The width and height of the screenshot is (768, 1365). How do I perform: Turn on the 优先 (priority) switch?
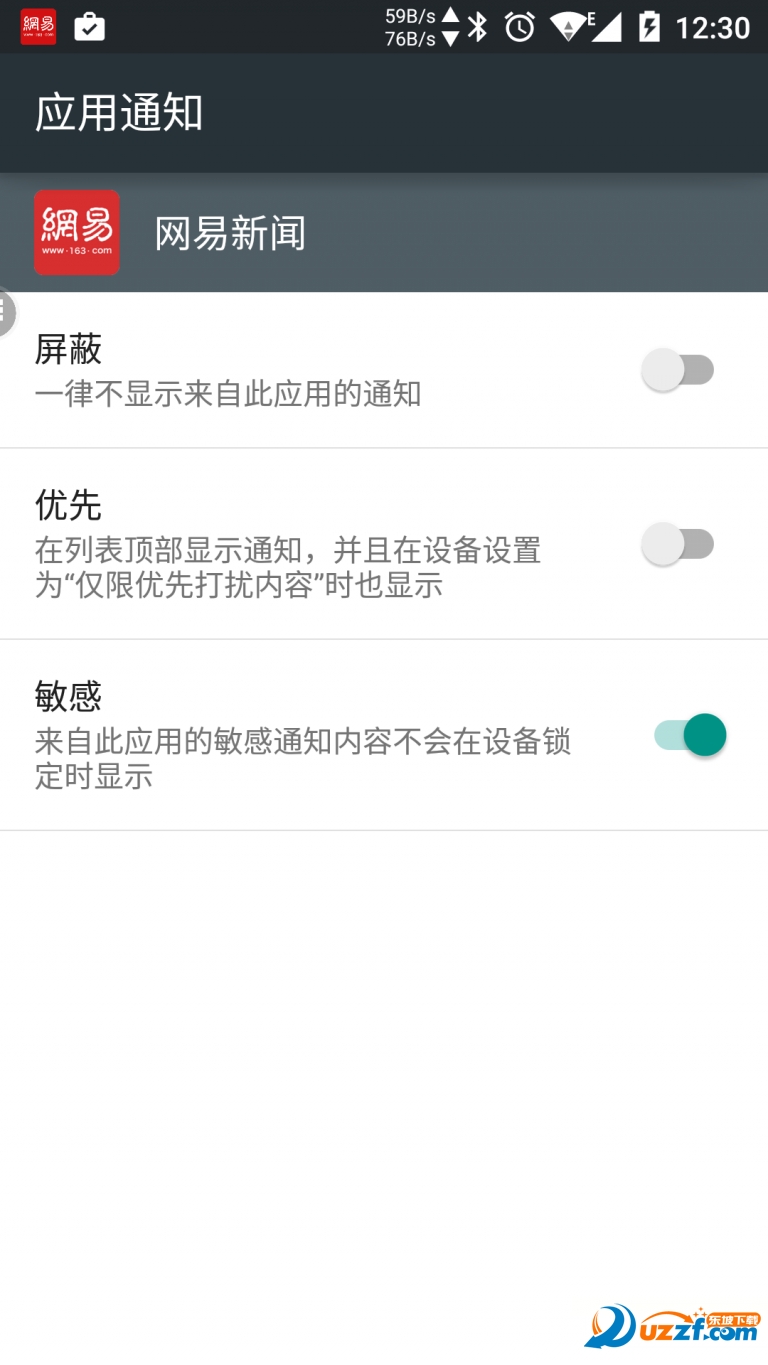click(x=678, y=545)
